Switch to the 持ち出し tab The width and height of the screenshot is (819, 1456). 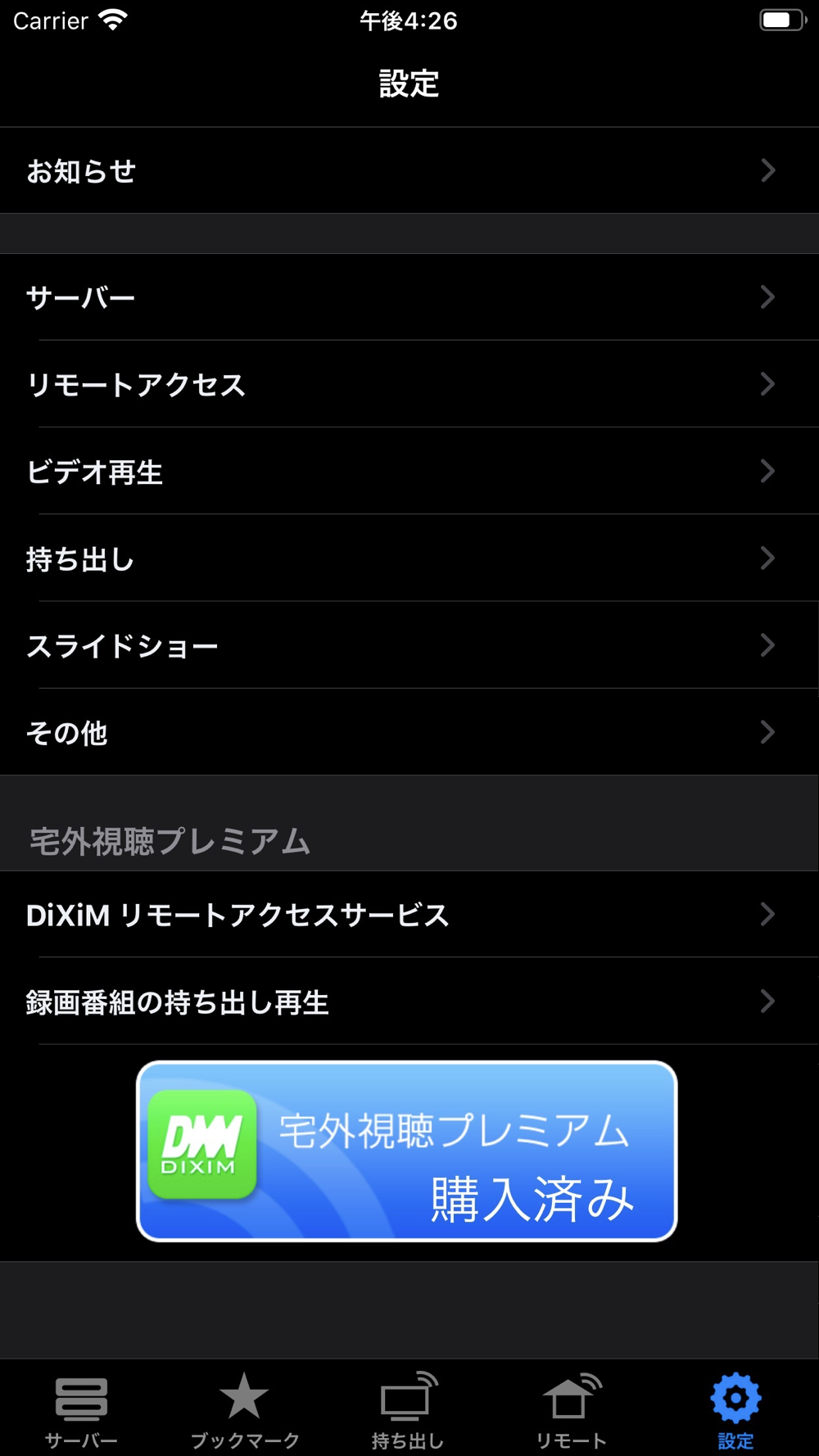click(408, 1410)
